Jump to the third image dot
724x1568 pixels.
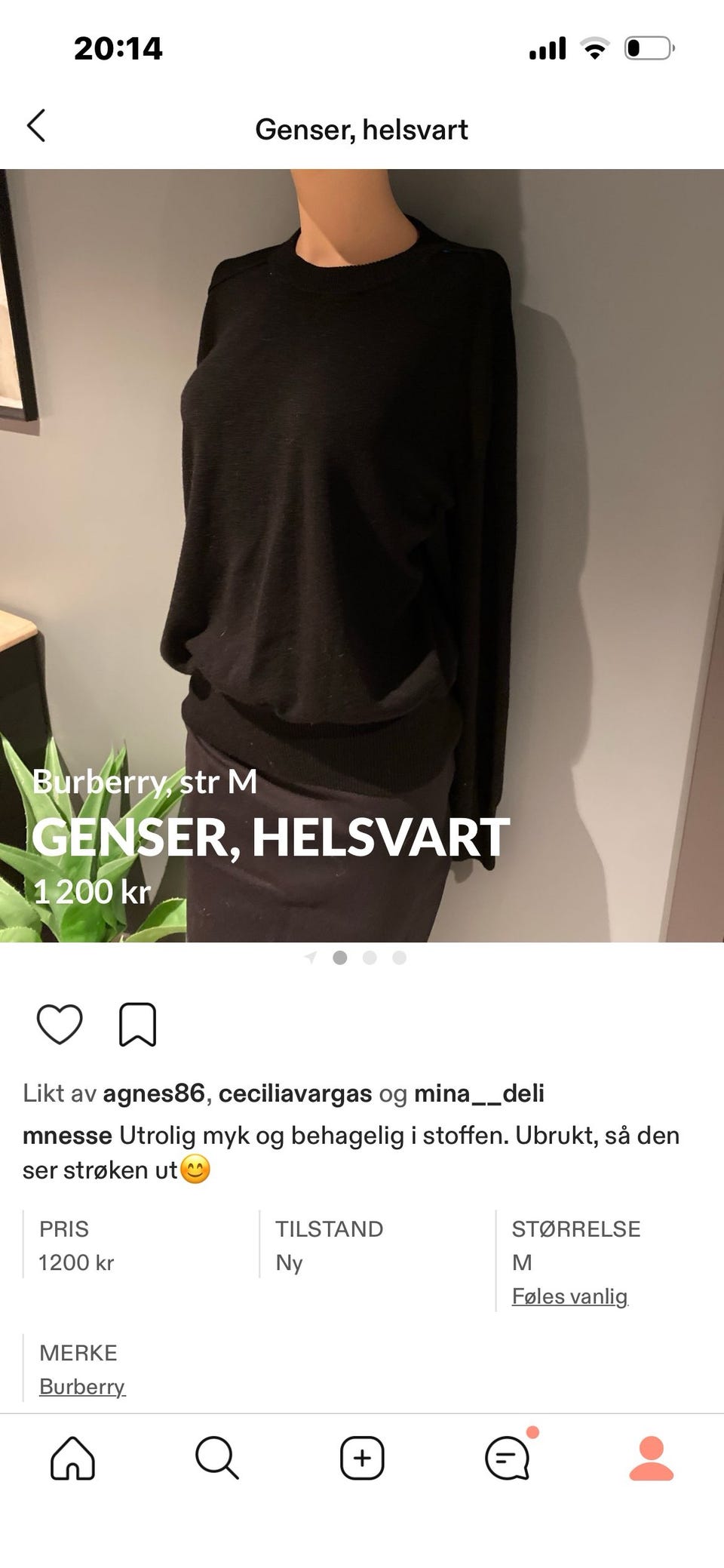[x=370, y=956]
